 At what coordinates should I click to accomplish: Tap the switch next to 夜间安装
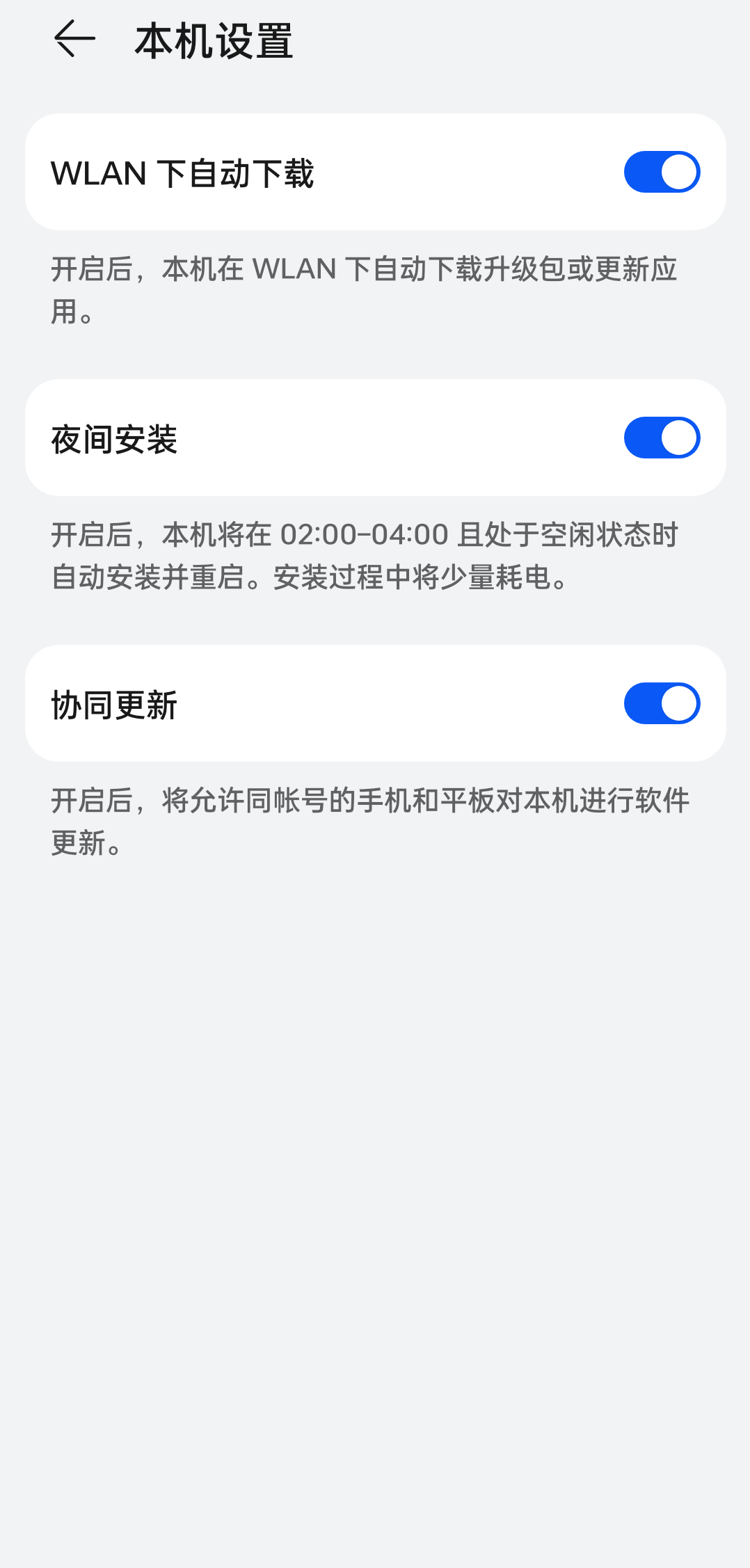[x=660, y=437]
